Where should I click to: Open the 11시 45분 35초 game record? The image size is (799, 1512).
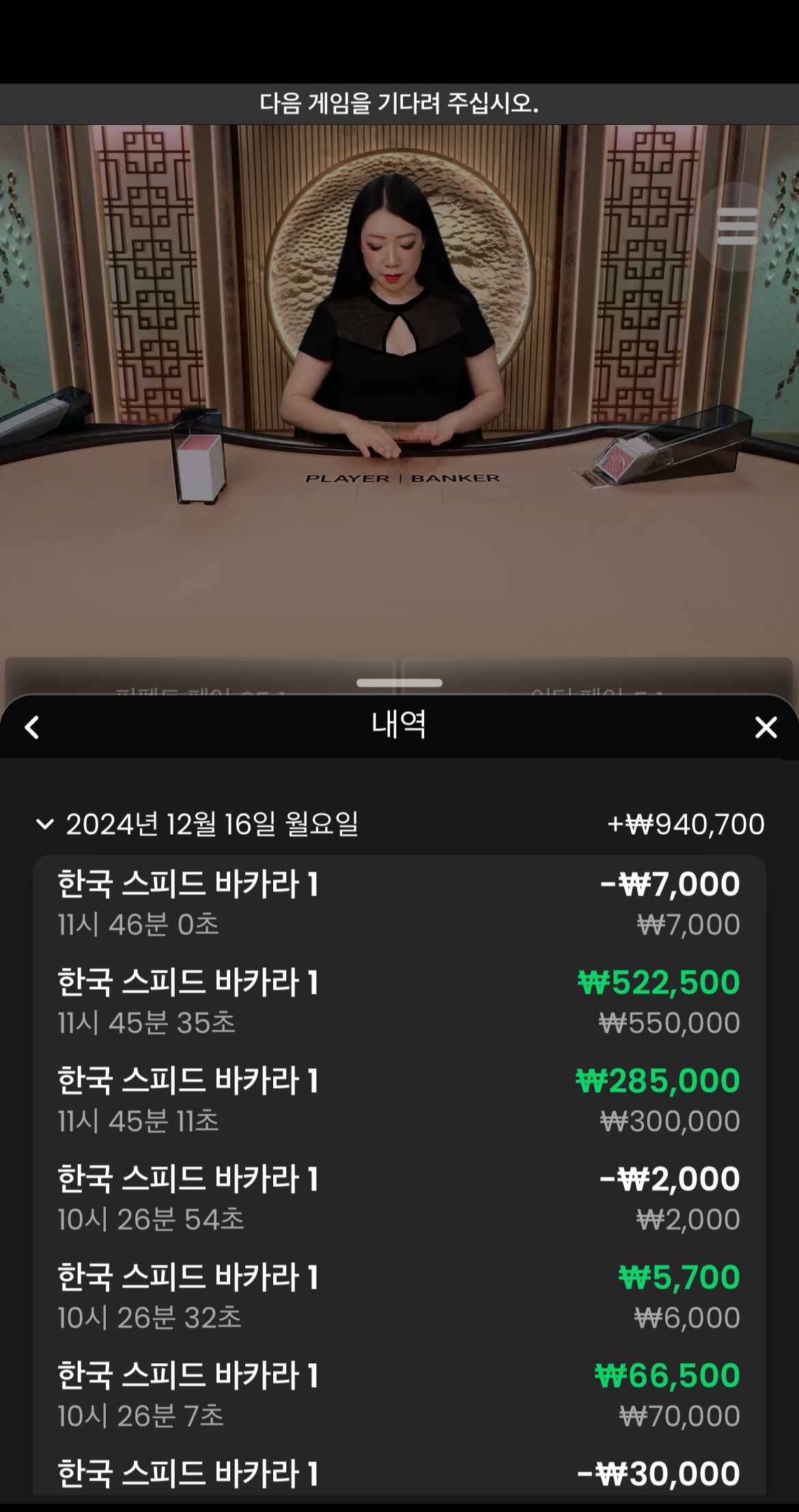(399, 1001)
